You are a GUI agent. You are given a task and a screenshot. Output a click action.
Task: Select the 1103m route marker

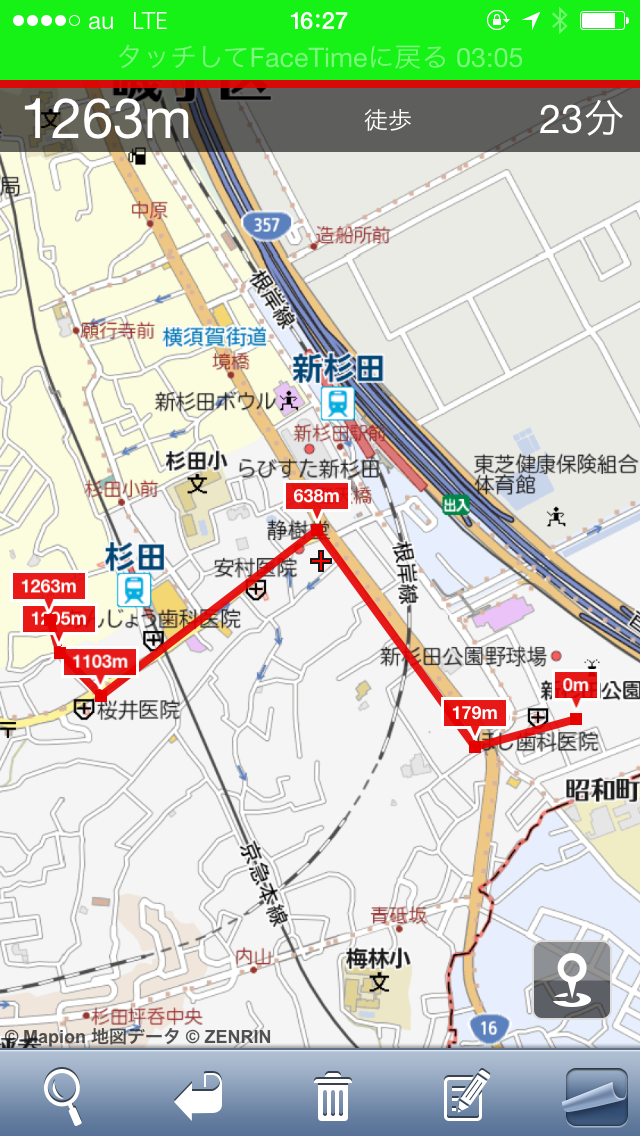point(101,661)
